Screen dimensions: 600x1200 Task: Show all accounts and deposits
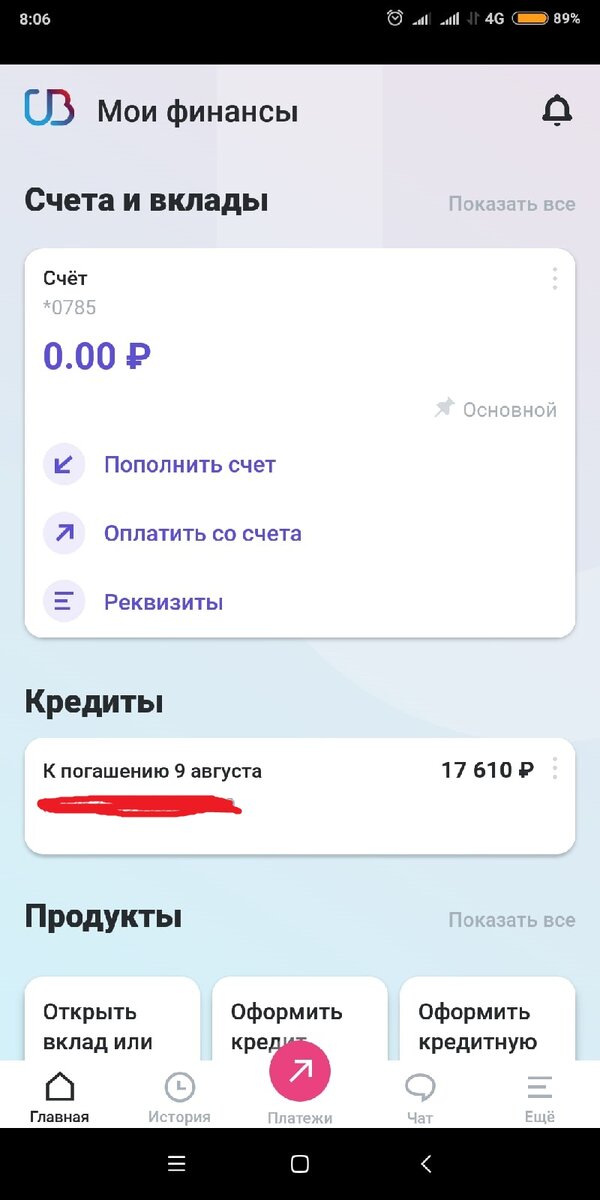tap(511, 204)
